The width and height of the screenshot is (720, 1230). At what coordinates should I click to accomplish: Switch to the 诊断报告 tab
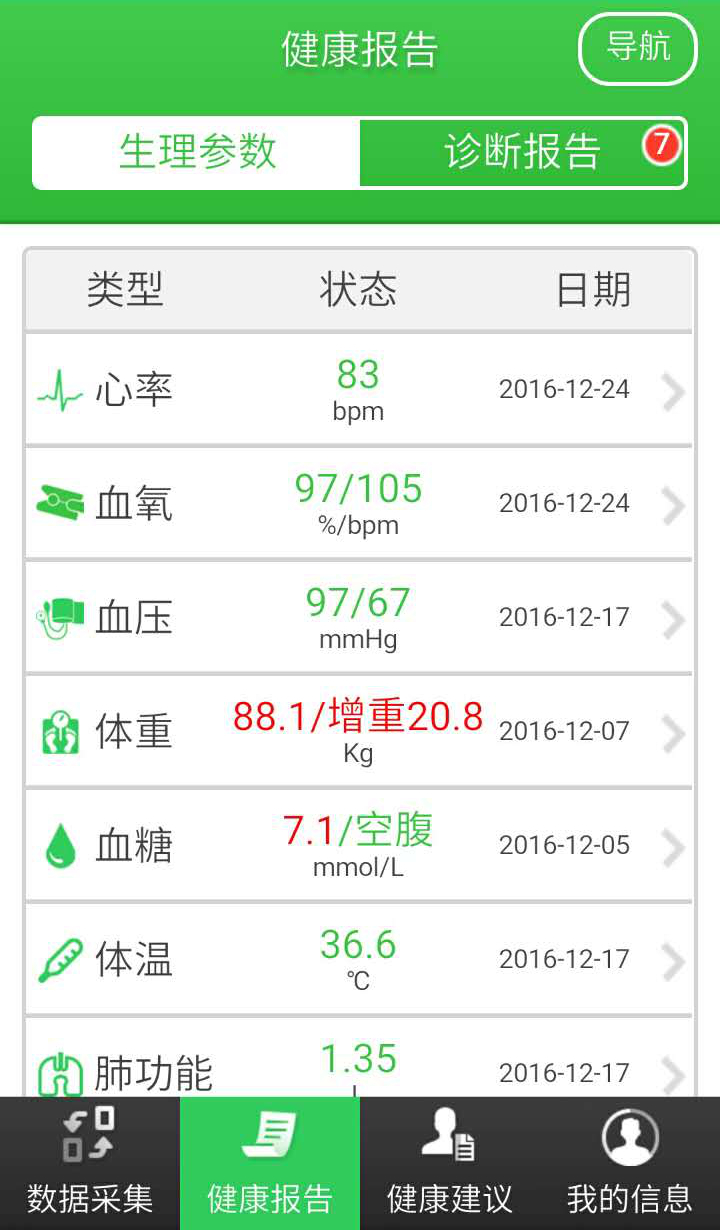coord(522,153)
